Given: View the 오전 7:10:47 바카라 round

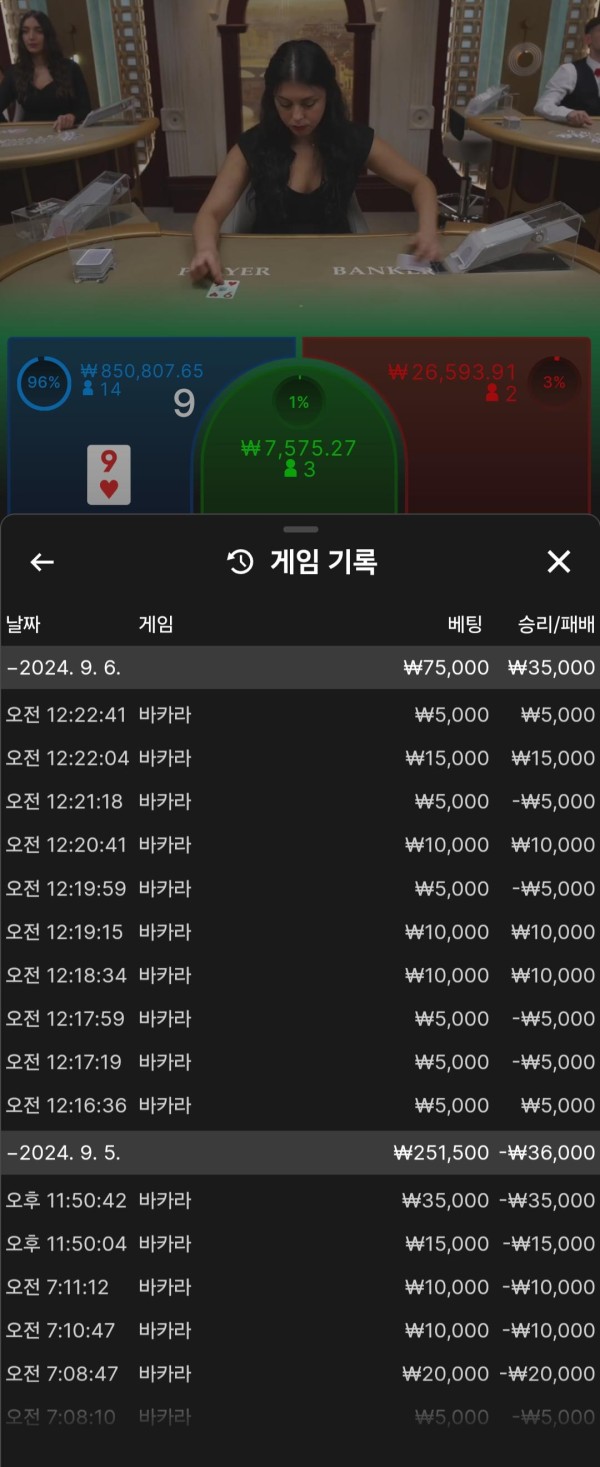Looking at the screenshot, I should (300, 1330).
